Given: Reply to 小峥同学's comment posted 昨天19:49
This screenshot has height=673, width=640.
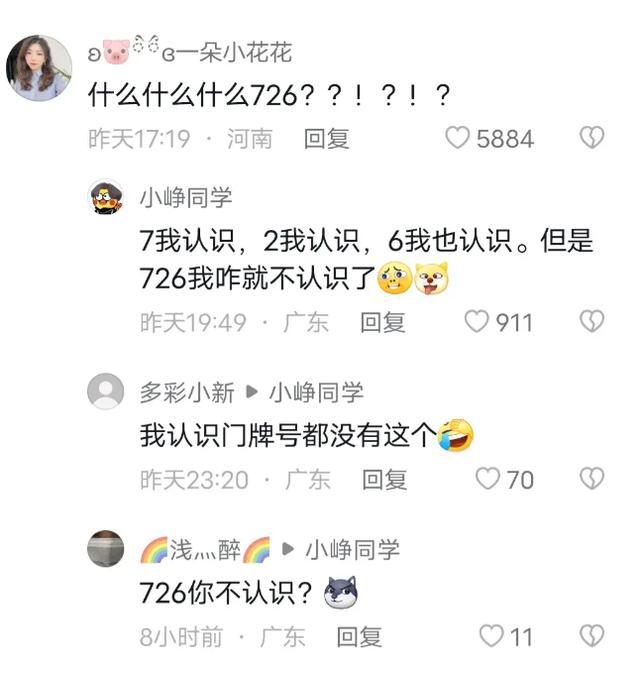Looking at the screenshot, I should pos(383,321).
